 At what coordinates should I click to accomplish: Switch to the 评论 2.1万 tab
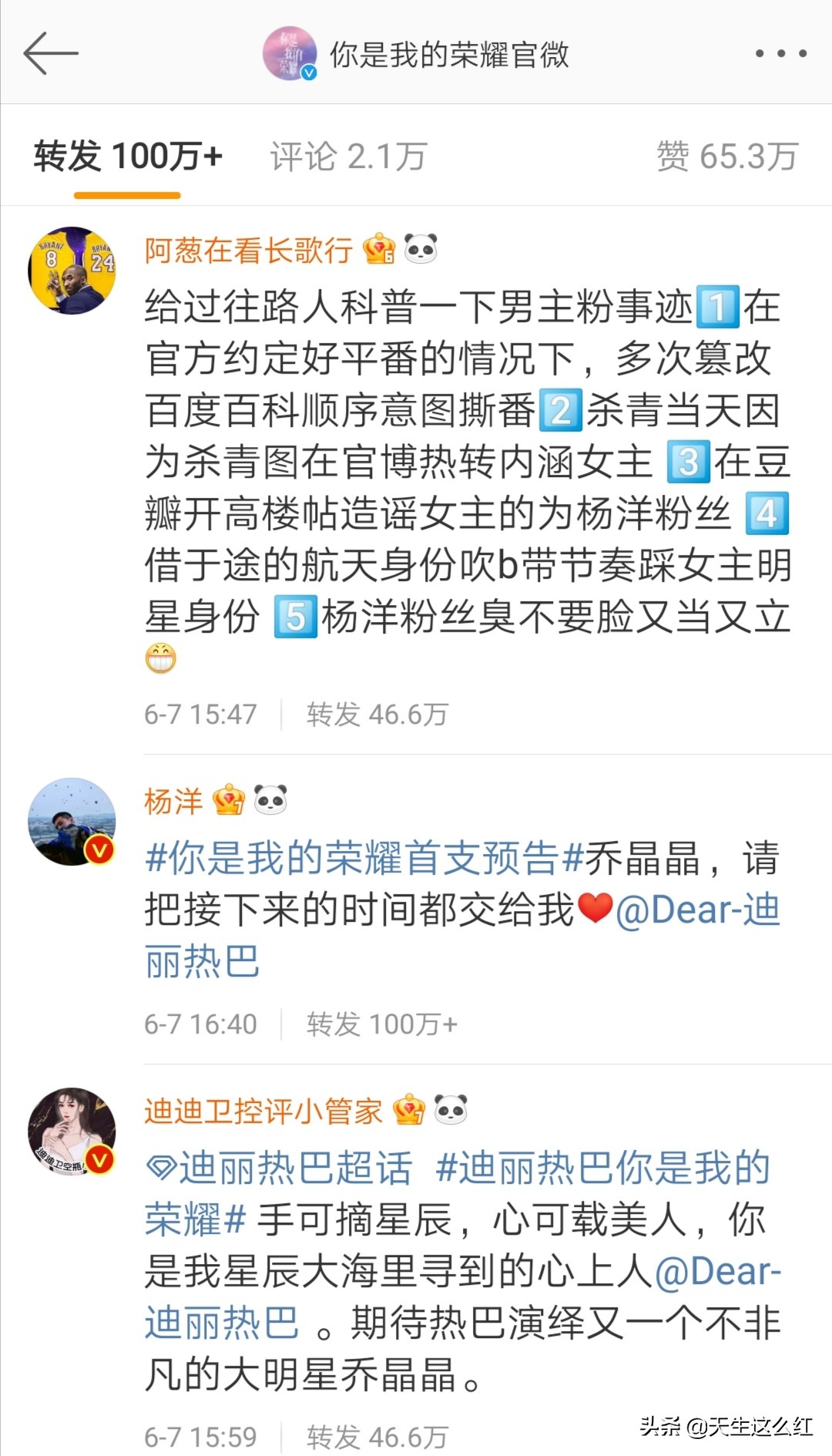(x=348, y=156)
